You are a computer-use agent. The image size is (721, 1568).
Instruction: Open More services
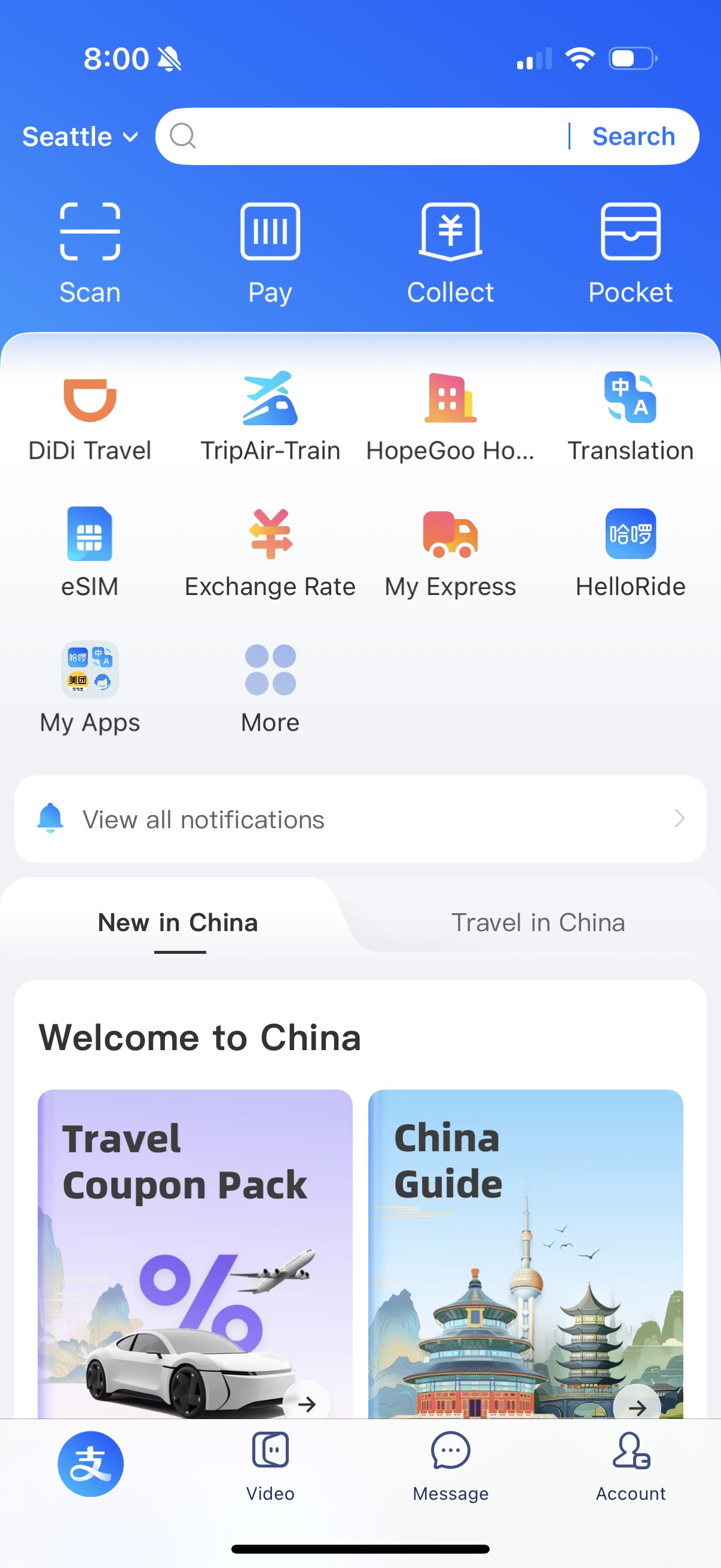click(x=270, y=689)
